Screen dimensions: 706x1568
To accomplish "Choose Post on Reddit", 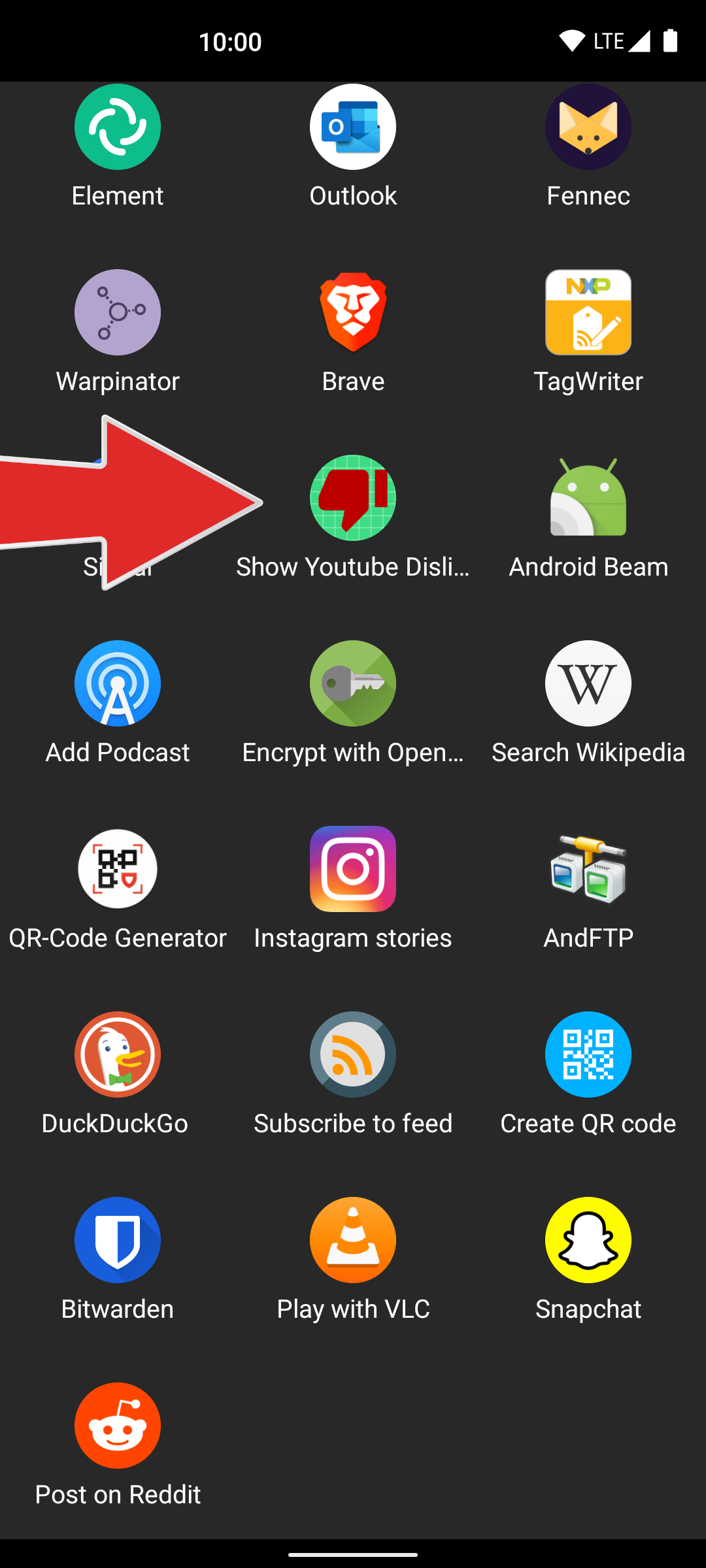I will point(118,1426).
